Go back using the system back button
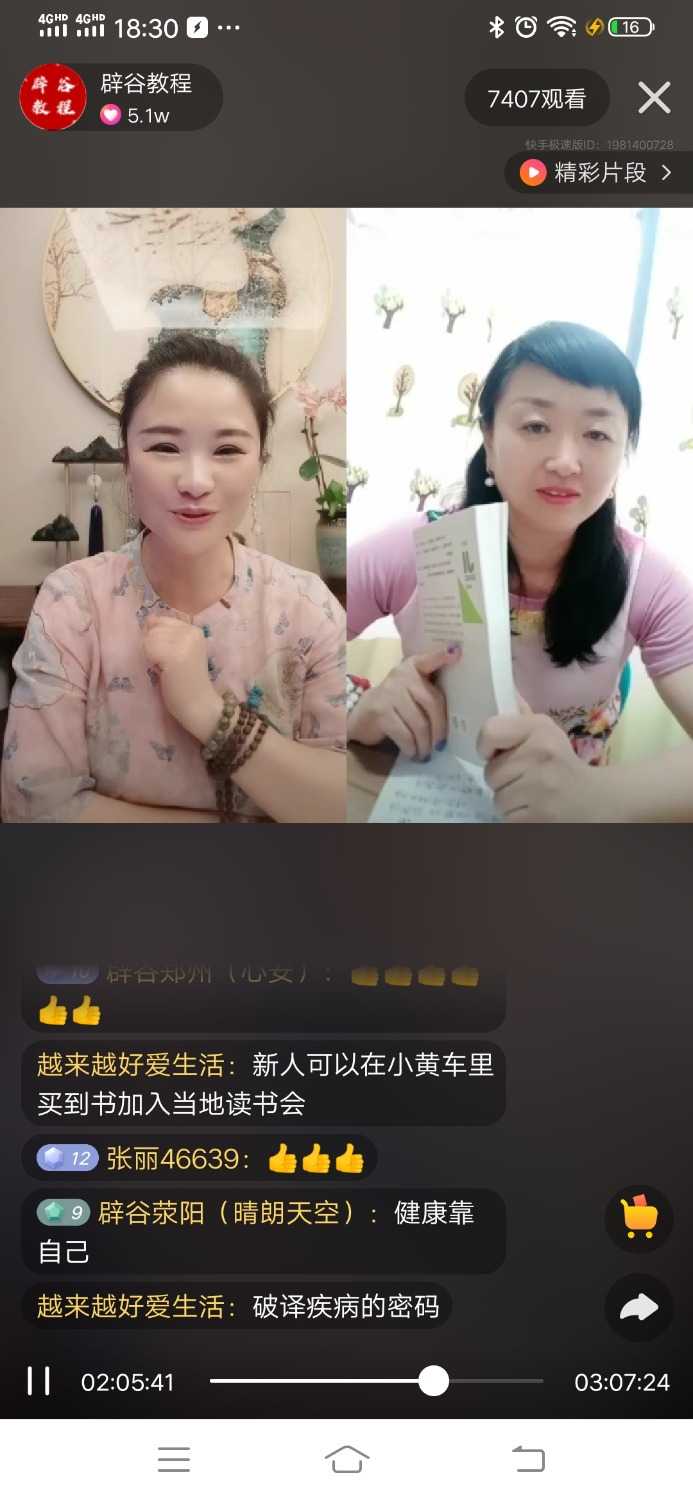The image size is (693, 1500). 528,1459
